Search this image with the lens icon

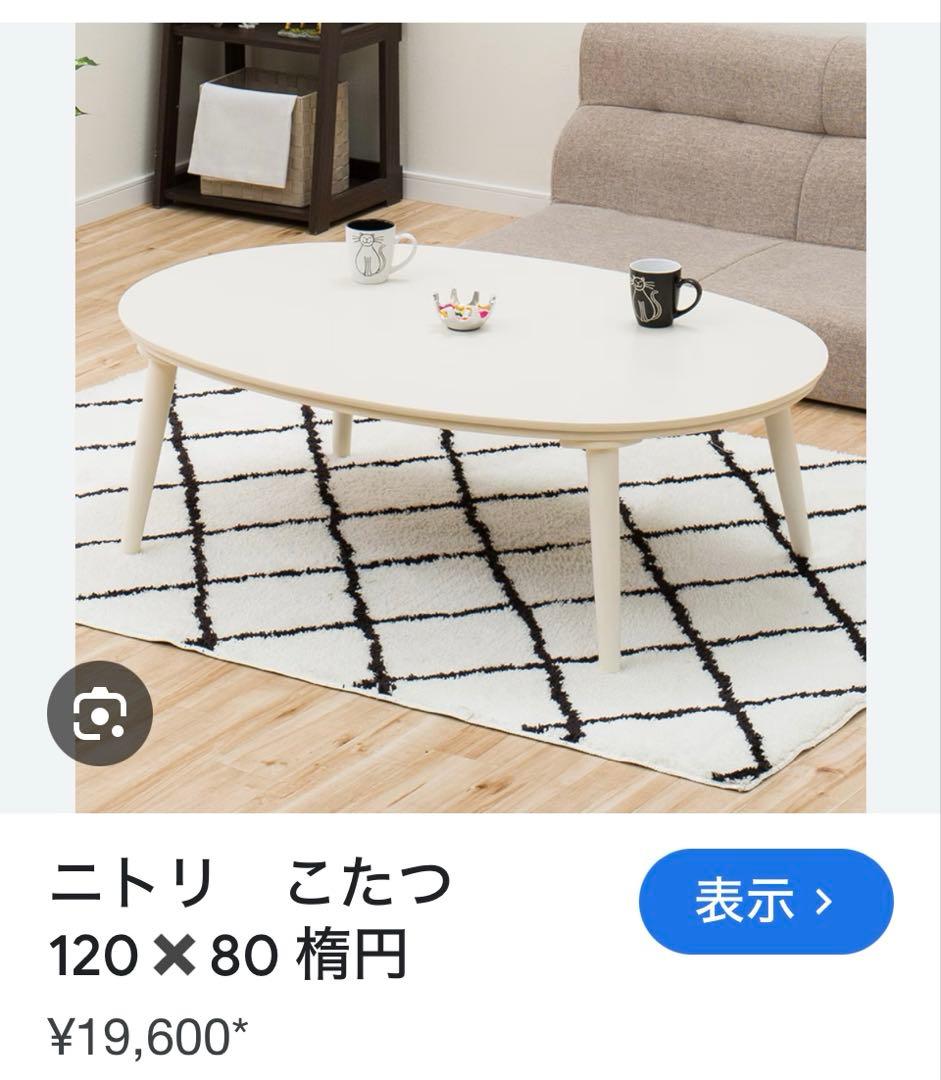click(x=100, y=712)
